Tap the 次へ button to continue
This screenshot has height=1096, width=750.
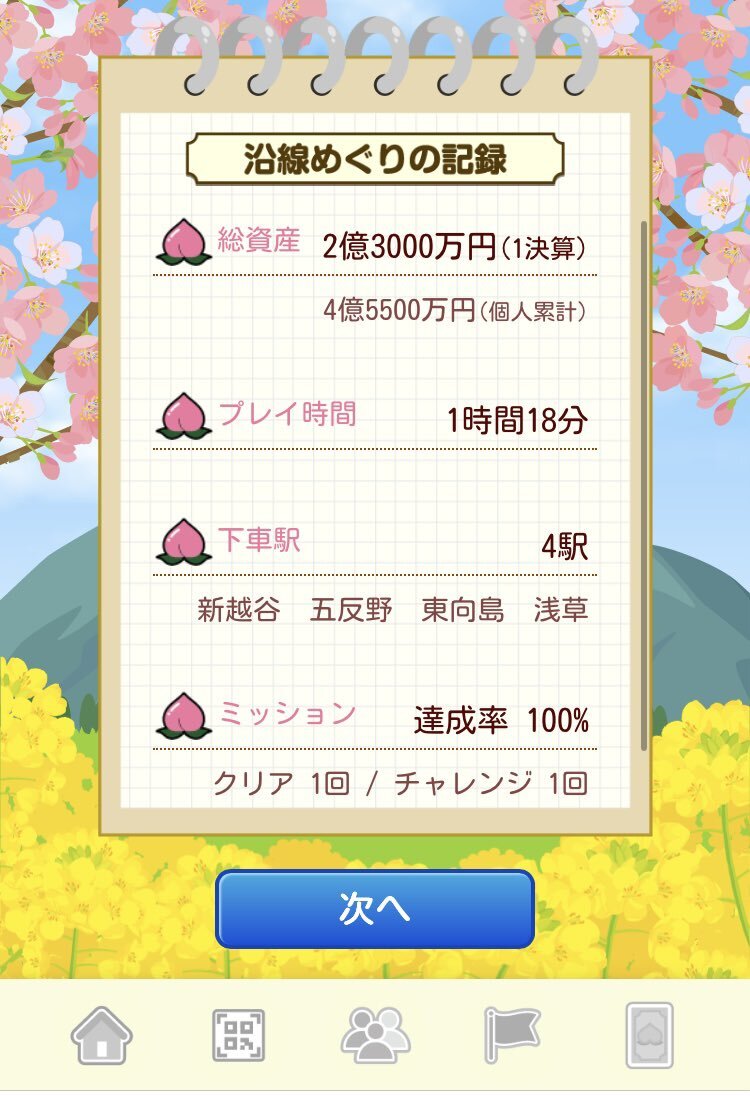click(x=375, y=908)
